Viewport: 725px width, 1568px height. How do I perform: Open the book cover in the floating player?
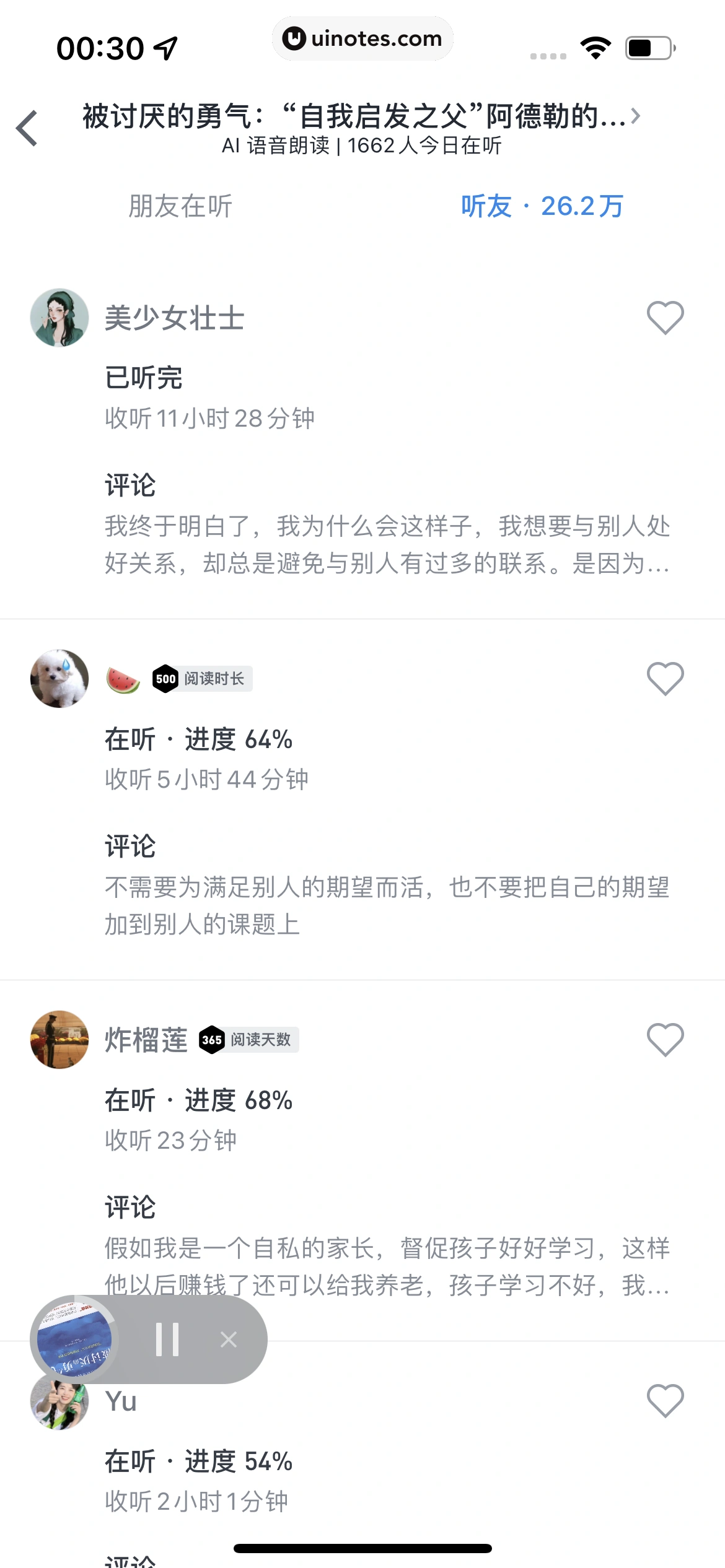74,1338
